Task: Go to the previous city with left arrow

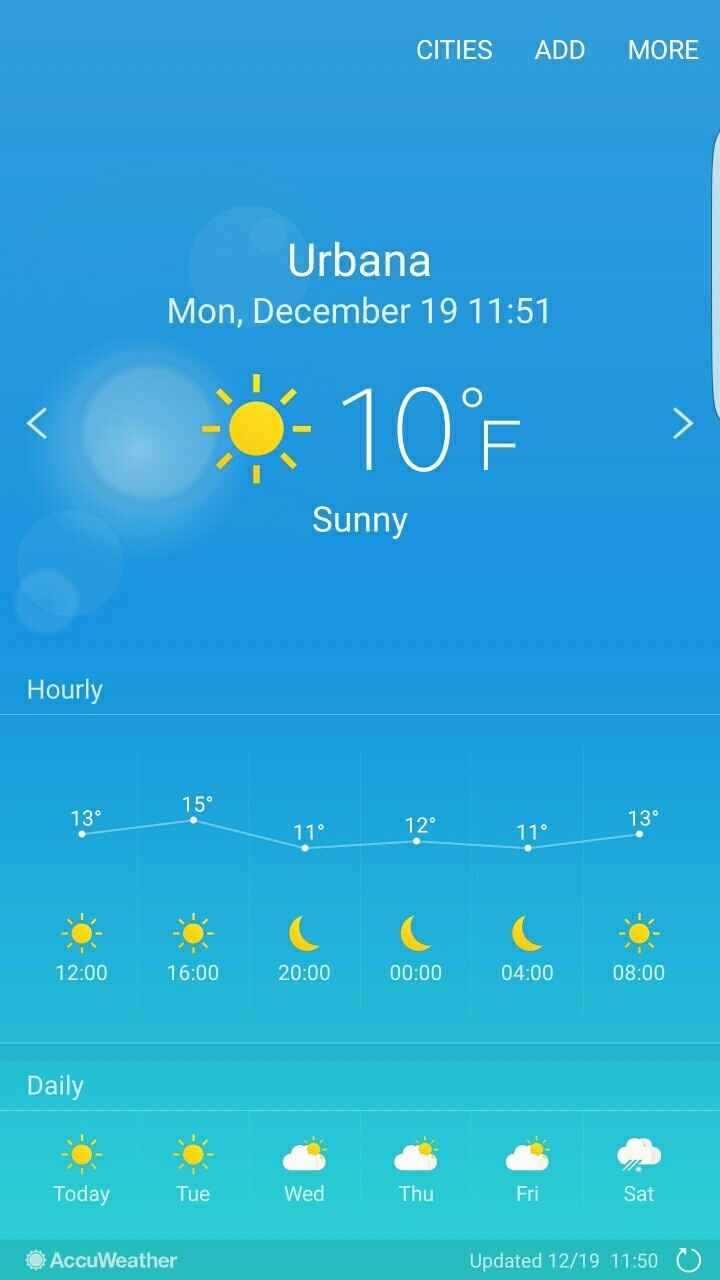Action: (37, 424)
